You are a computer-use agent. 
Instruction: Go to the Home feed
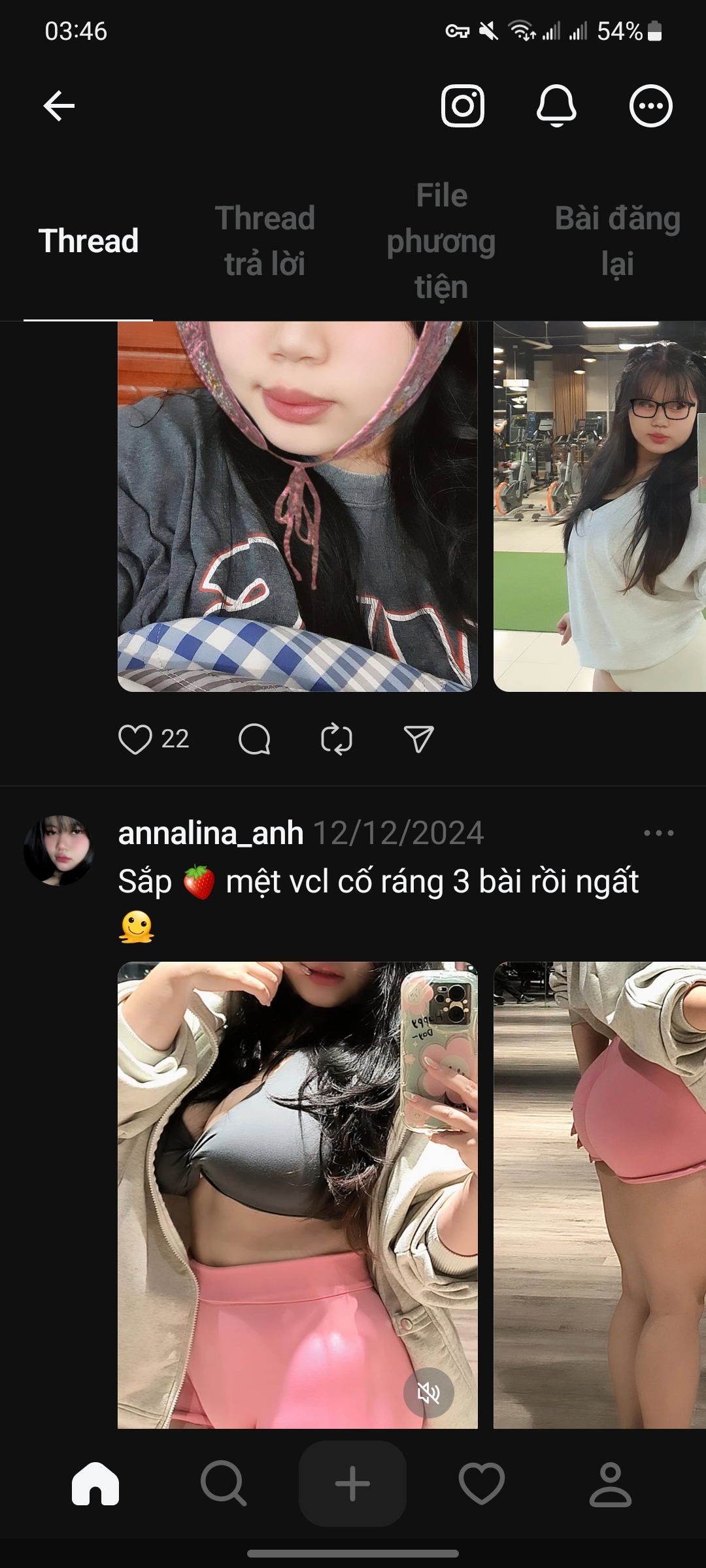pos(95,1484)
